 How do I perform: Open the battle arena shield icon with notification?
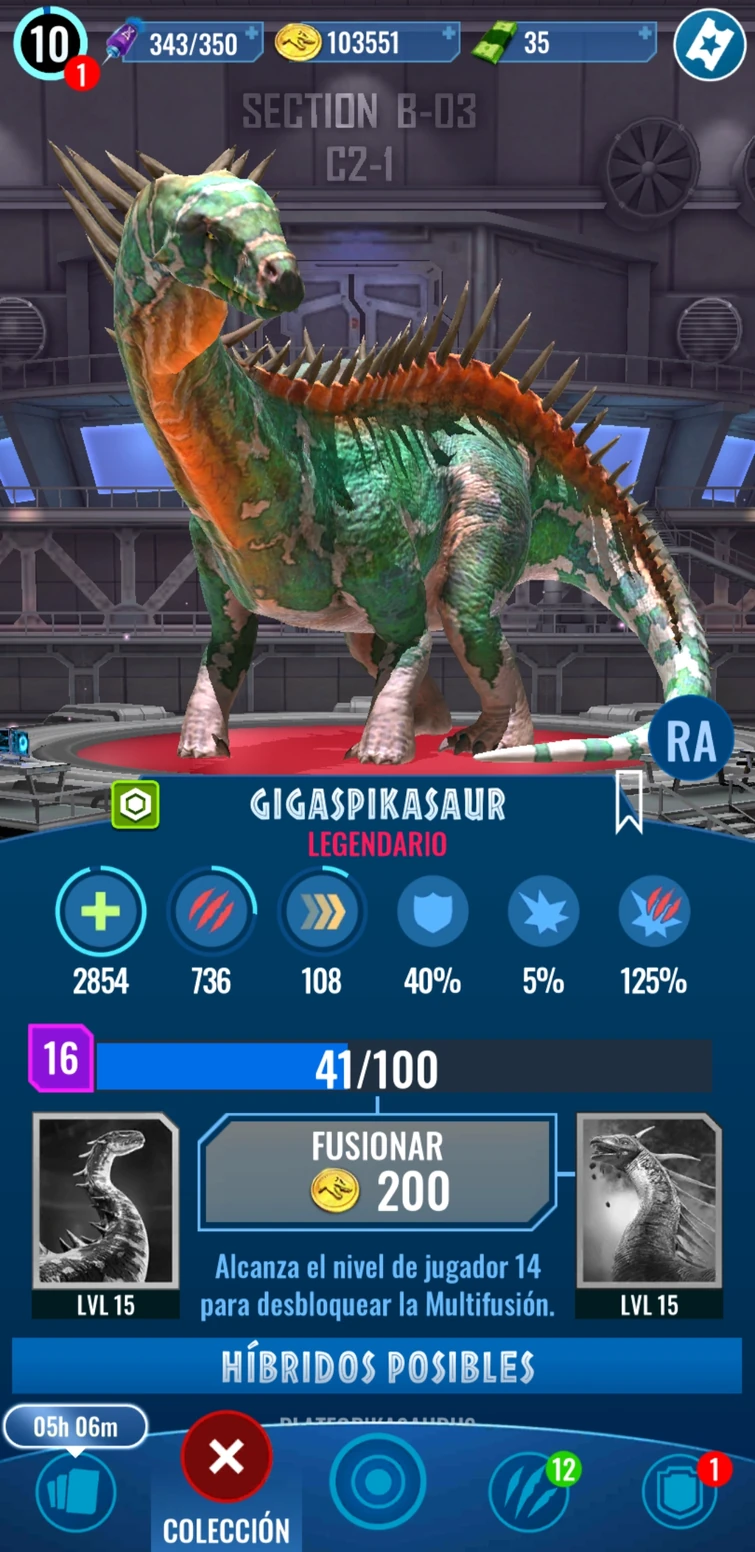[x=680, y=1489]
